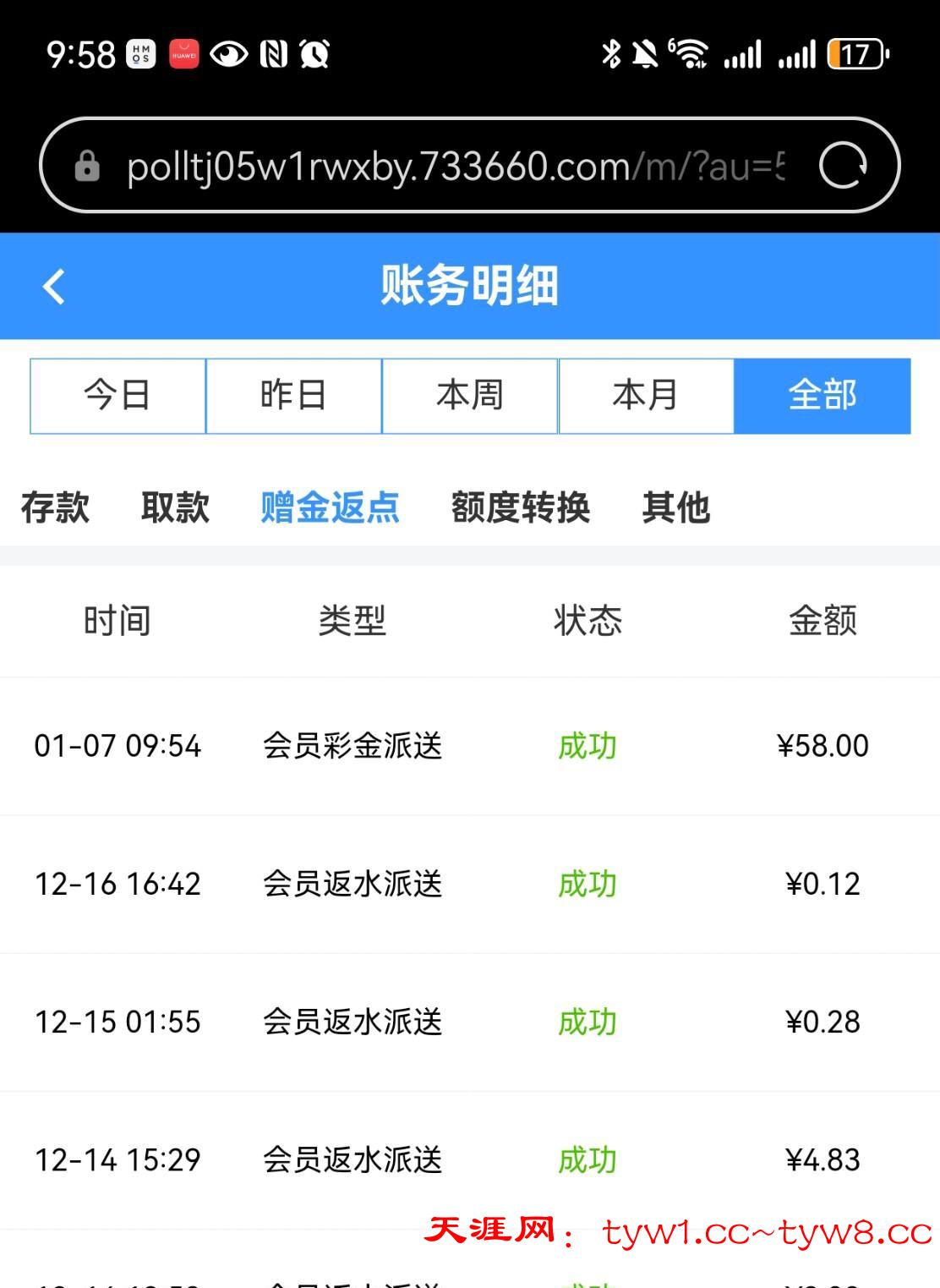Go back from 账务明细 page
The height and width of the screenshot is (1288, 940).
pos(54,286)
